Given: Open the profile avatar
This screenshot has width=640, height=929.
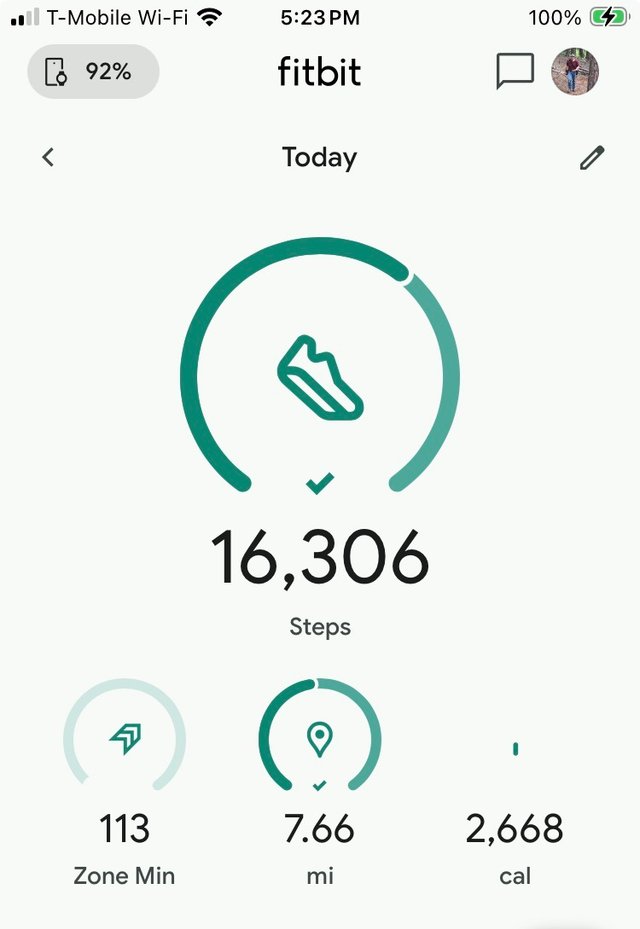Looking at the screenshot, I should click(x=575, y=71).
